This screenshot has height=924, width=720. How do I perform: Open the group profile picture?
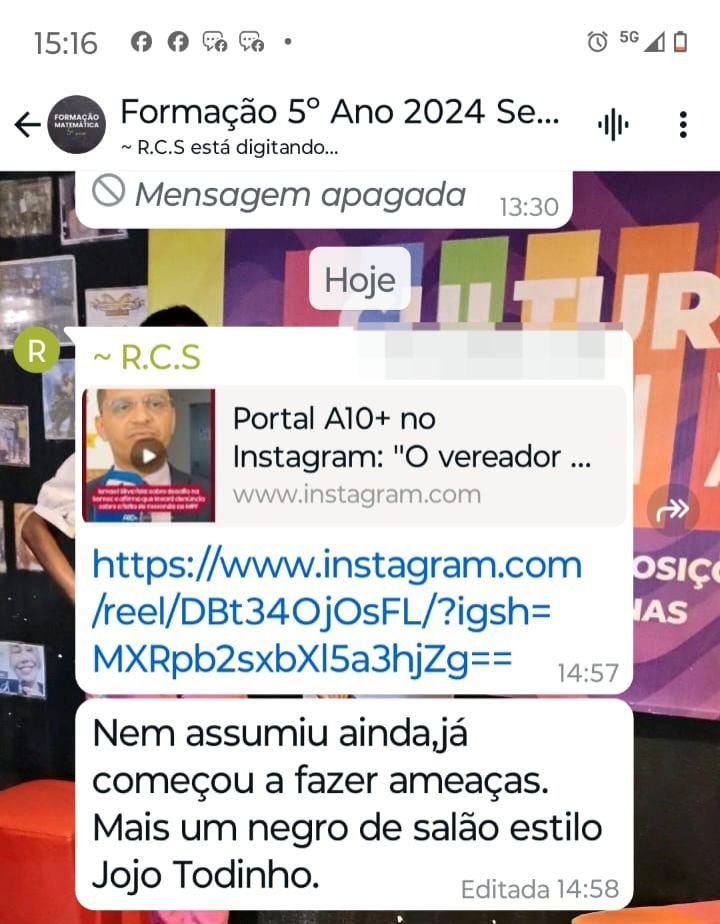[78, 125]
